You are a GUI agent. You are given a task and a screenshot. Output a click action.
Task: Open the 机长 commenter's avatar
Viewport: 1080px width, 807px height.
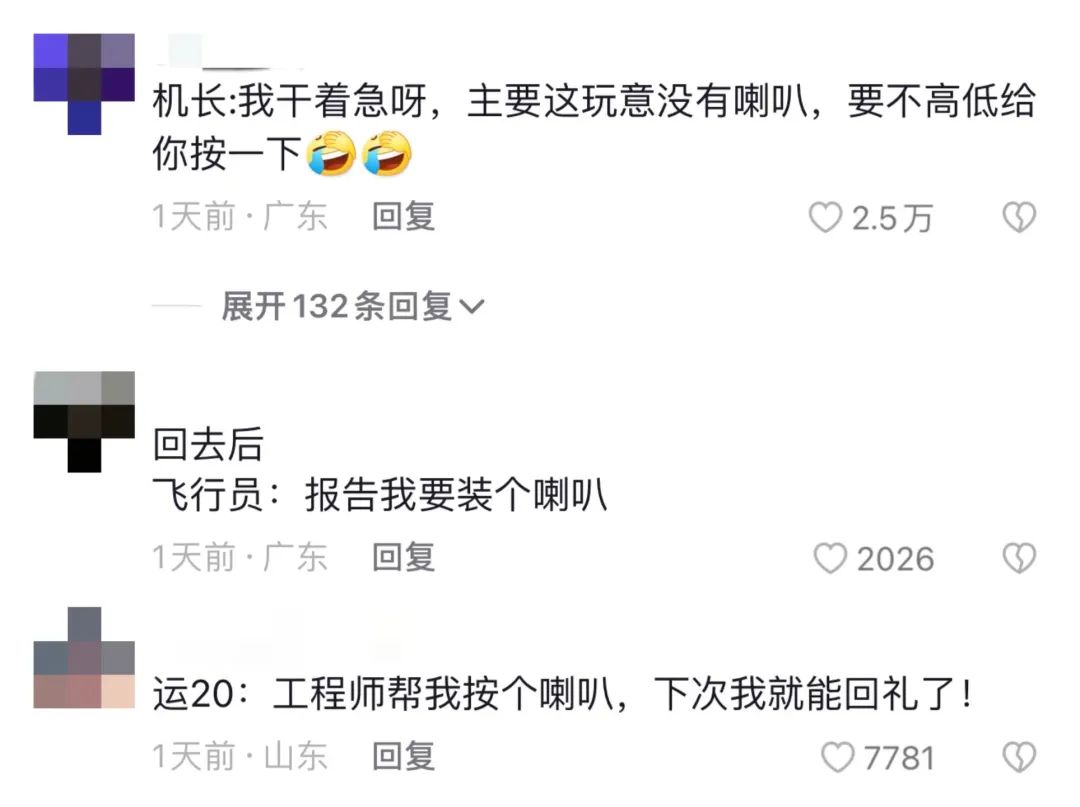click(84, 84)
